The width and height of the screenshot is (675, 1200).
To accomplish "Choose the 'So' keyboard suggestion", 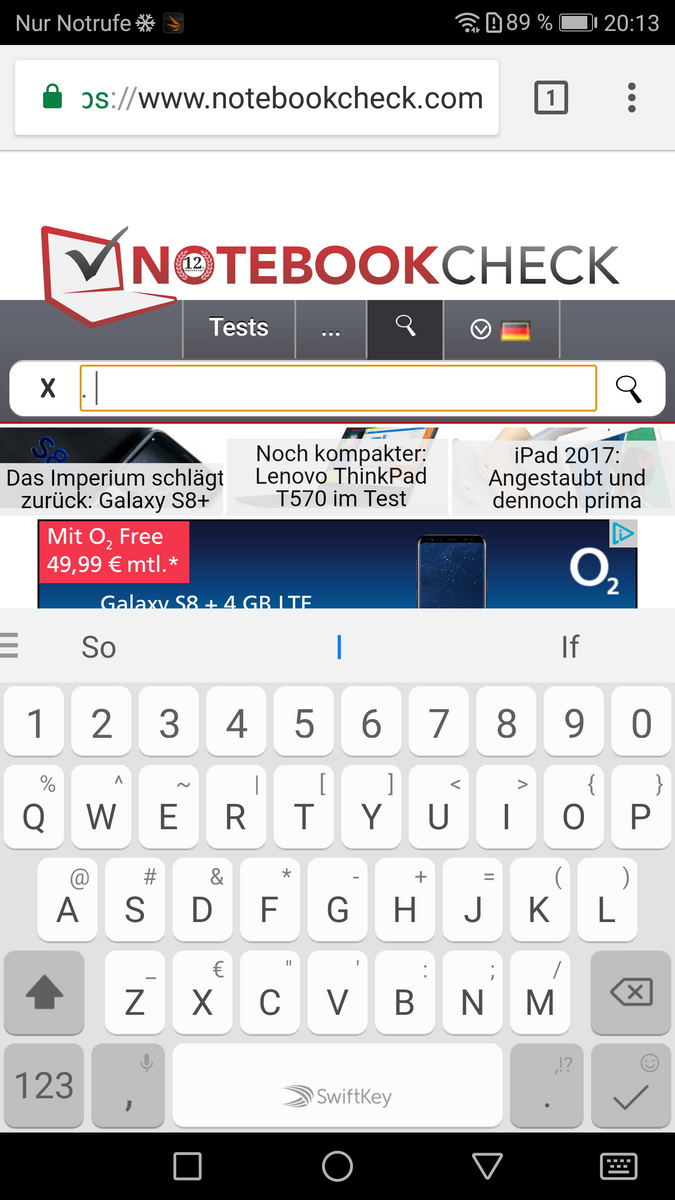I will pyautogui.click(x=99, y=647).
